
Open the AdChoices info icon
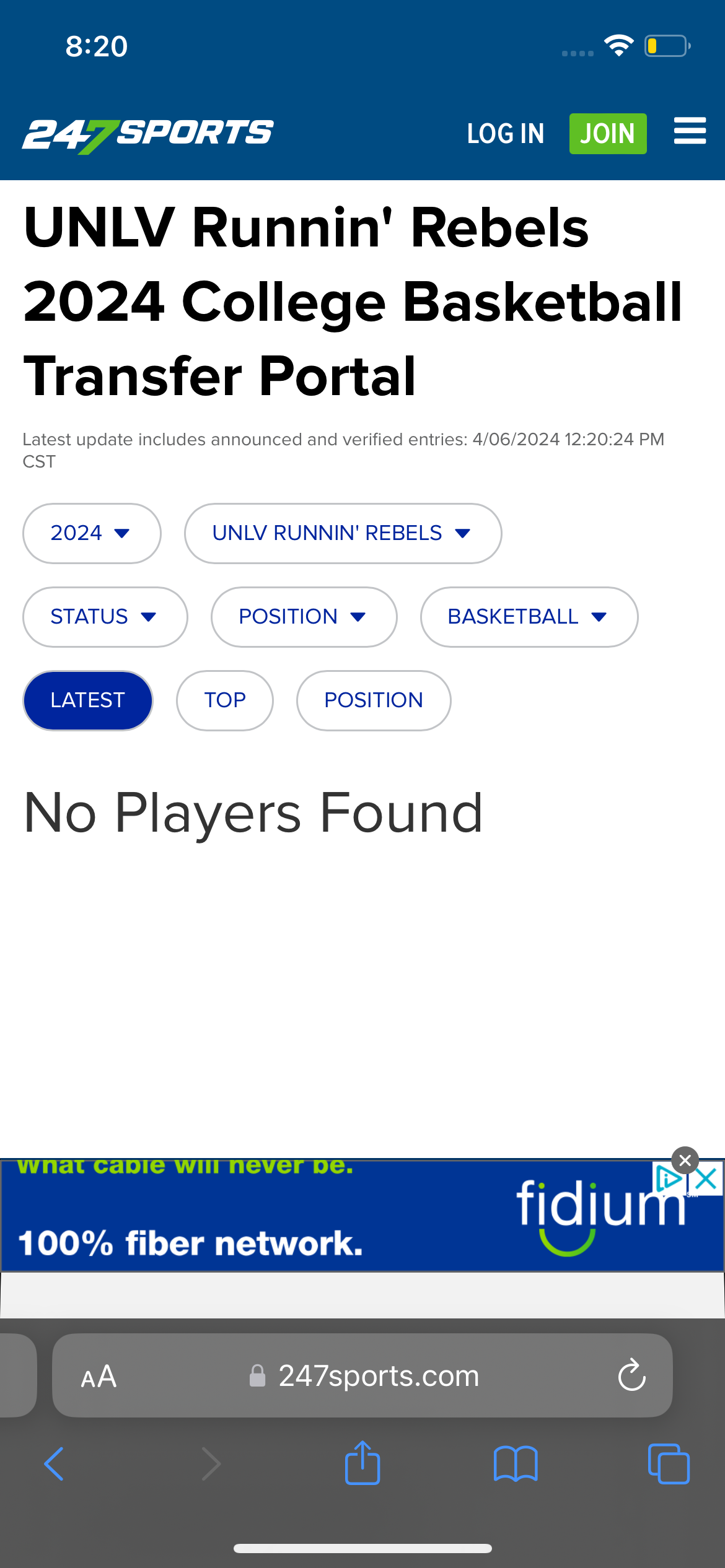pyautogui.click(x=669, y=1178)
